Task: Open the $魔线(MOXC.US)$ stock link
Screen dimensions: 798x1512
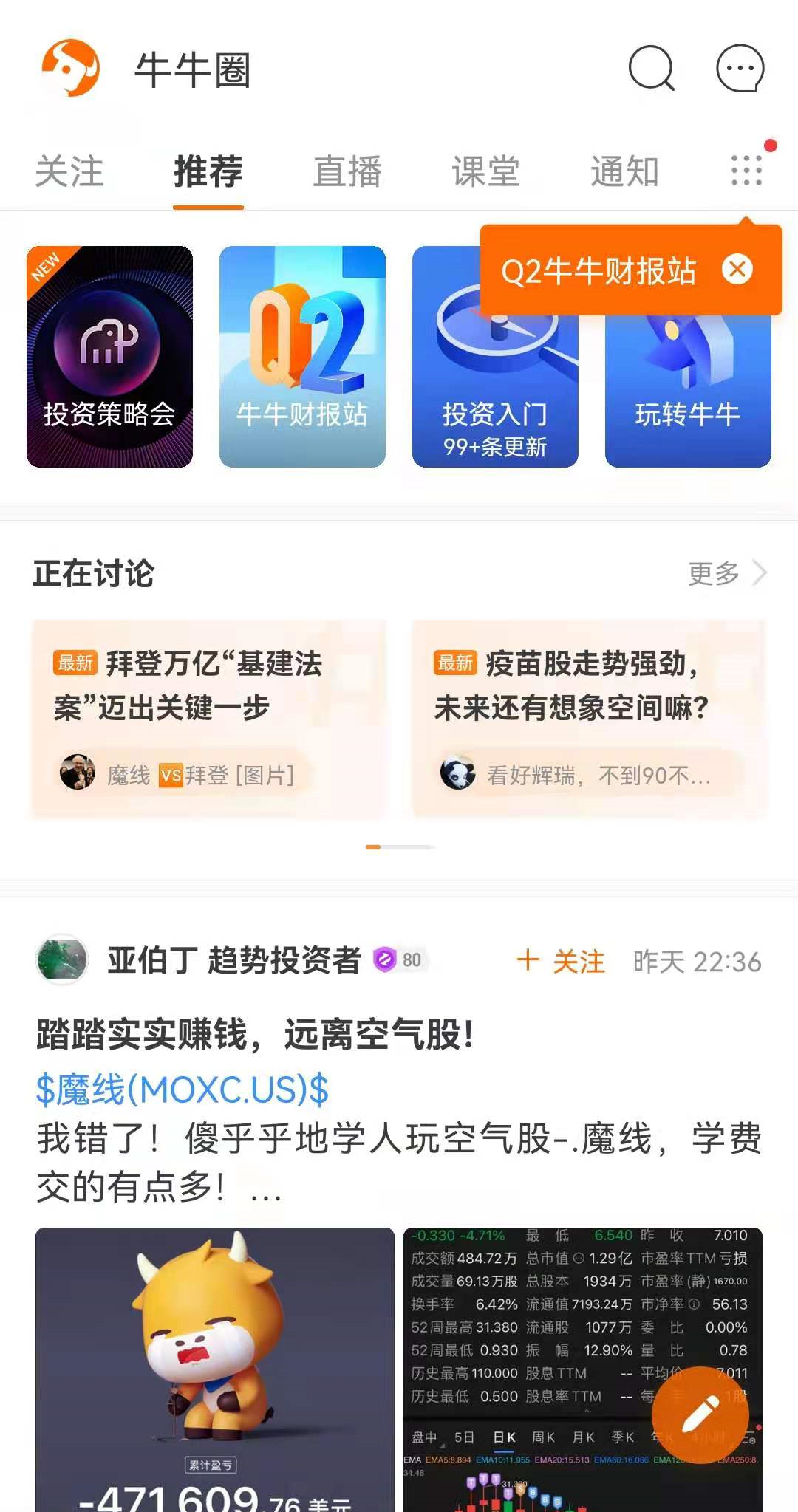Action: click(183, 1089)
